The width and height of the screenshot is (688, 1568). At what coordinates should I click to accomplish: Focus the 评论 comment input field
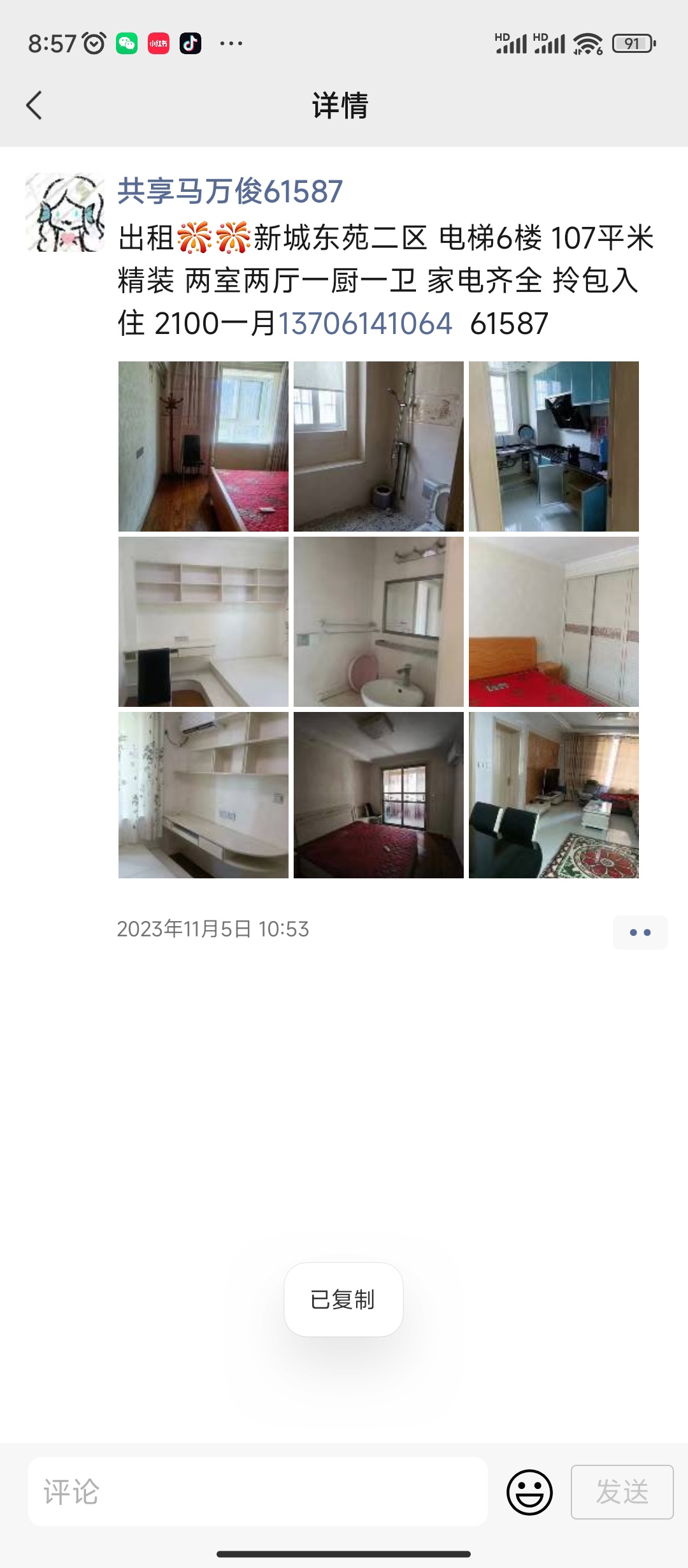pos(258,1492)
